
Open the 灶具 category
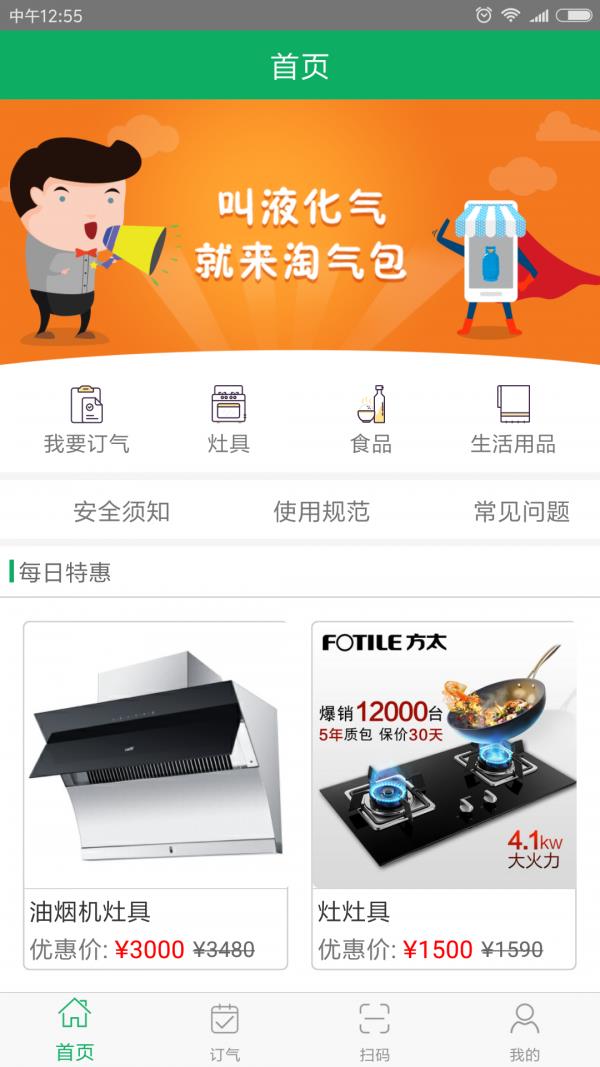point(228,418)
